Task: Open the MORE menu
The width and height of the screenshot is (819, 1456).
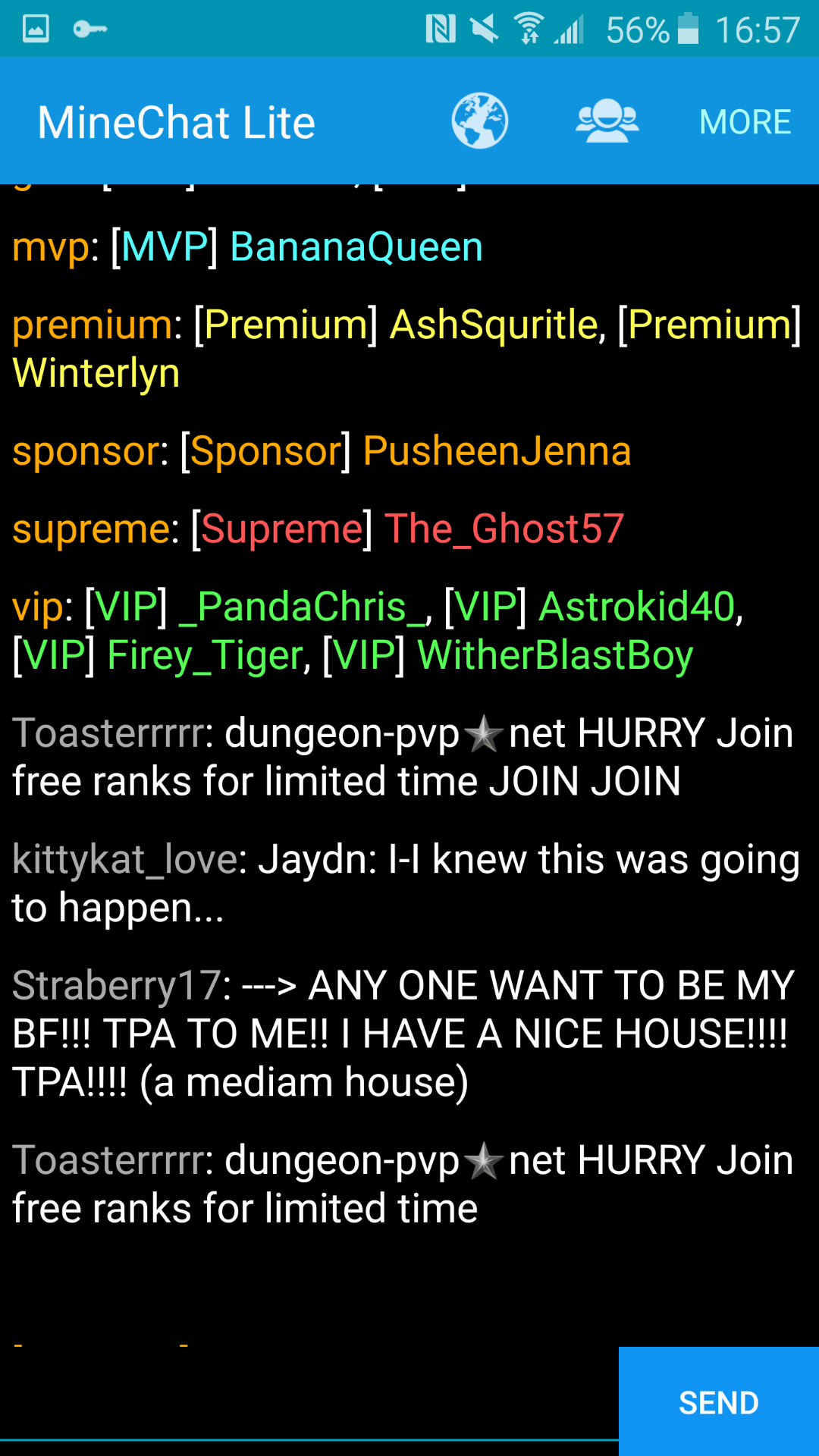Action: pyautogui.click(x=745, y=122)
